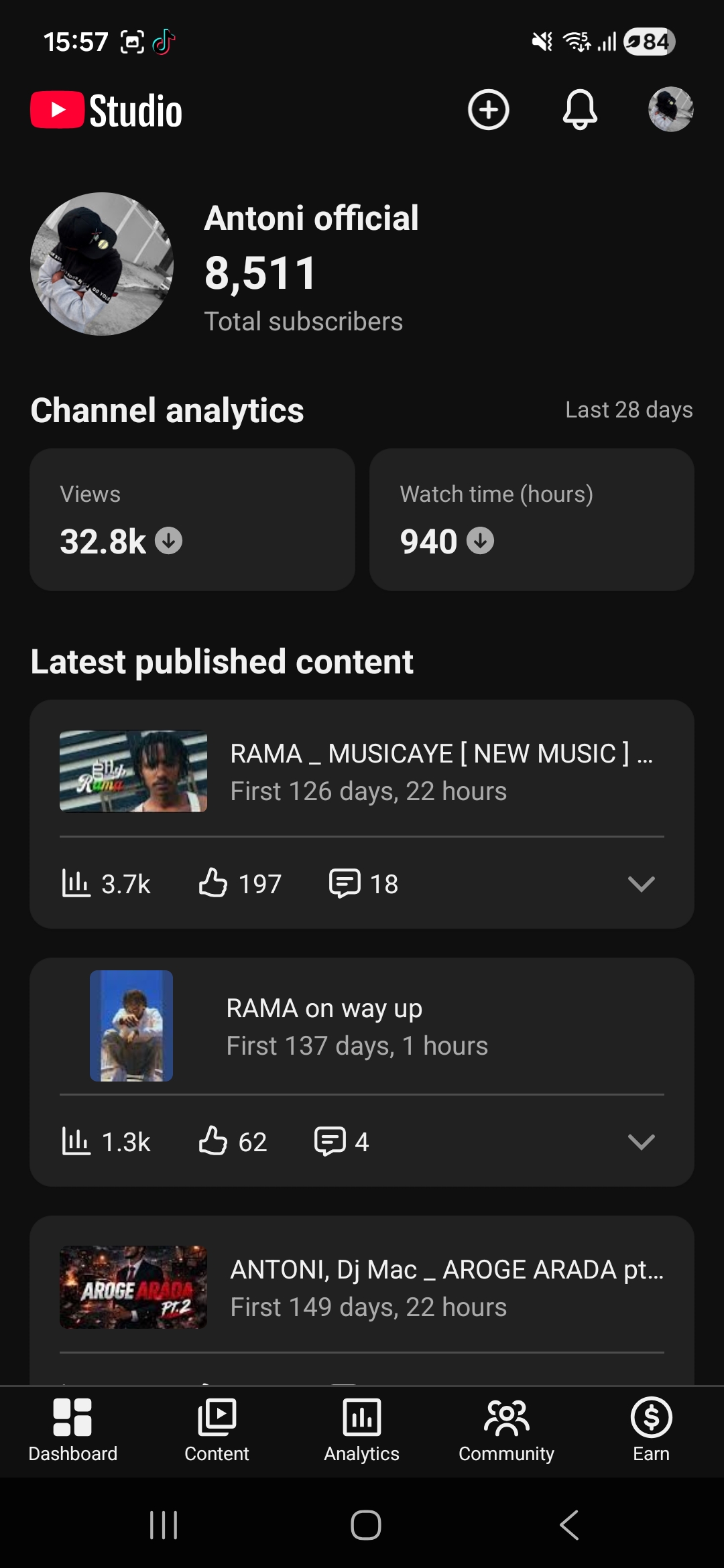Expand stats for RAMA on way up
The height and width of the screenshot is (1568, 724).
[x=641, y=1142]
